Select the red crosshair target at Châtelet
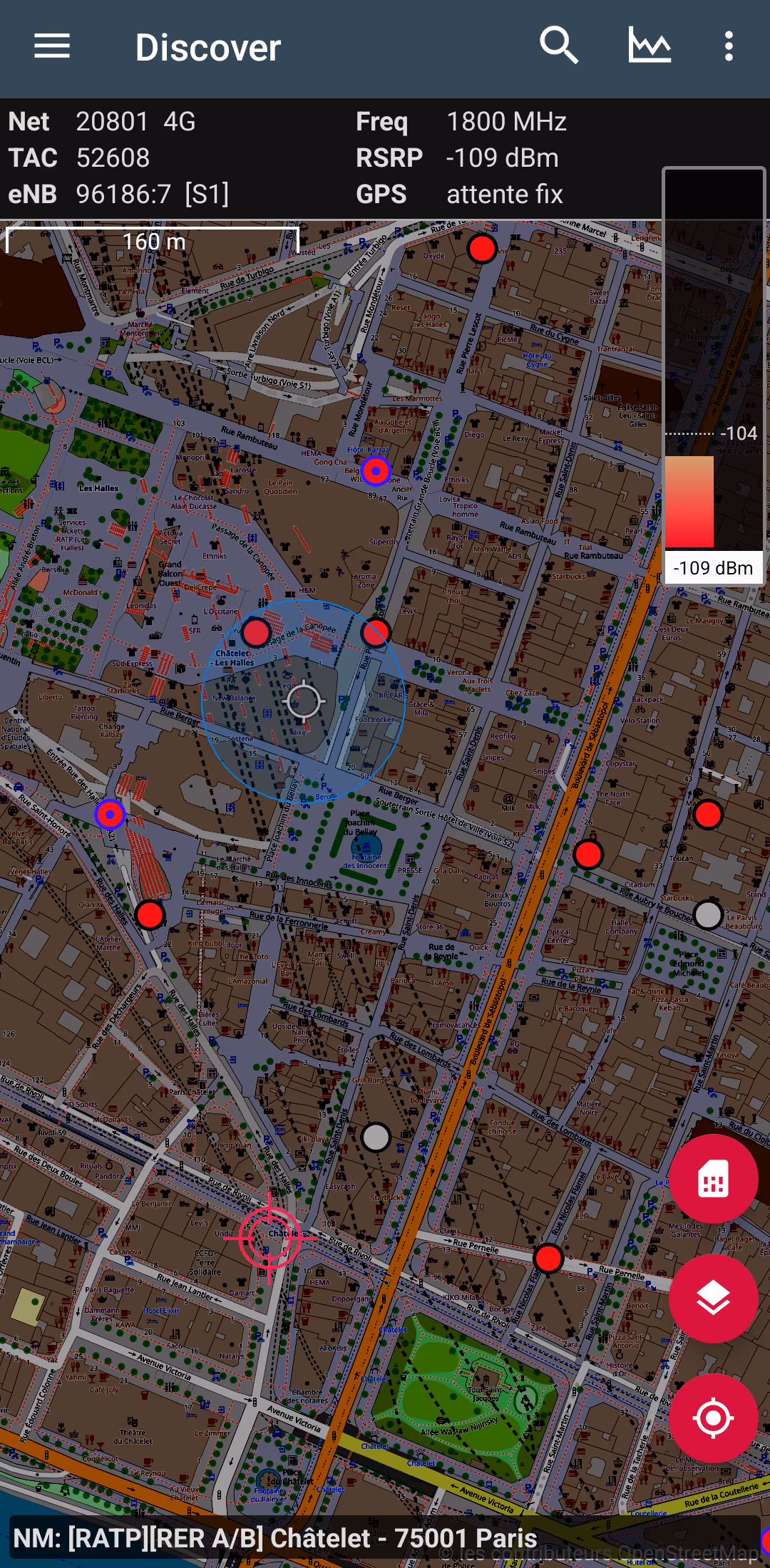The height and width of the screenshot is (1568, 770). click(269, 1238)
